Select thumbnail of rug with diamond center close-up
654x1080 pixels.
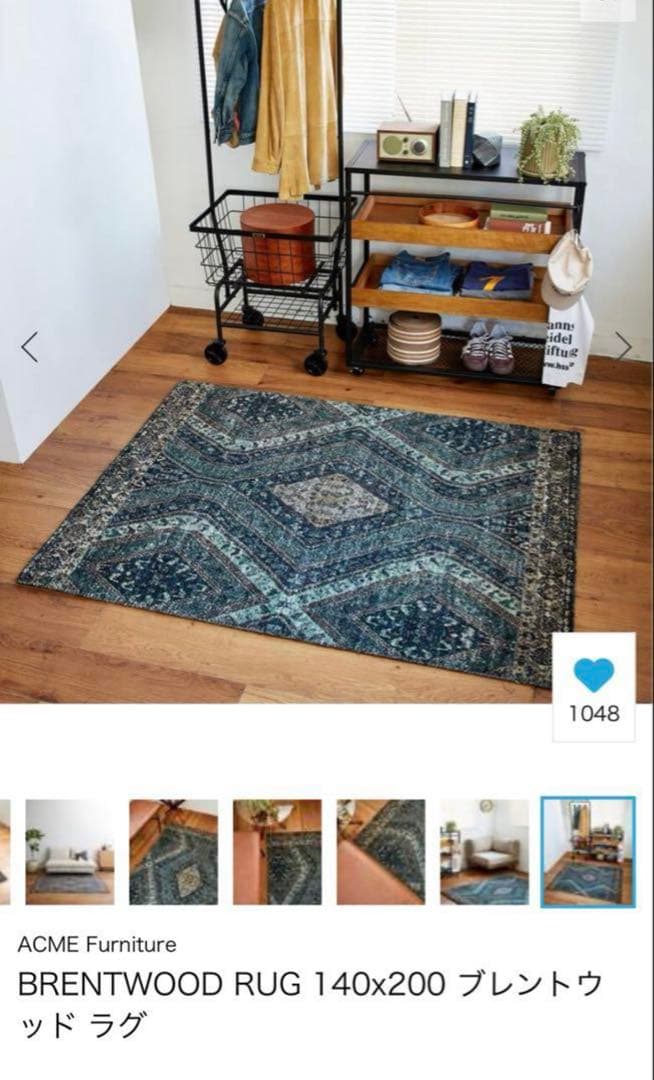(173, 851)
